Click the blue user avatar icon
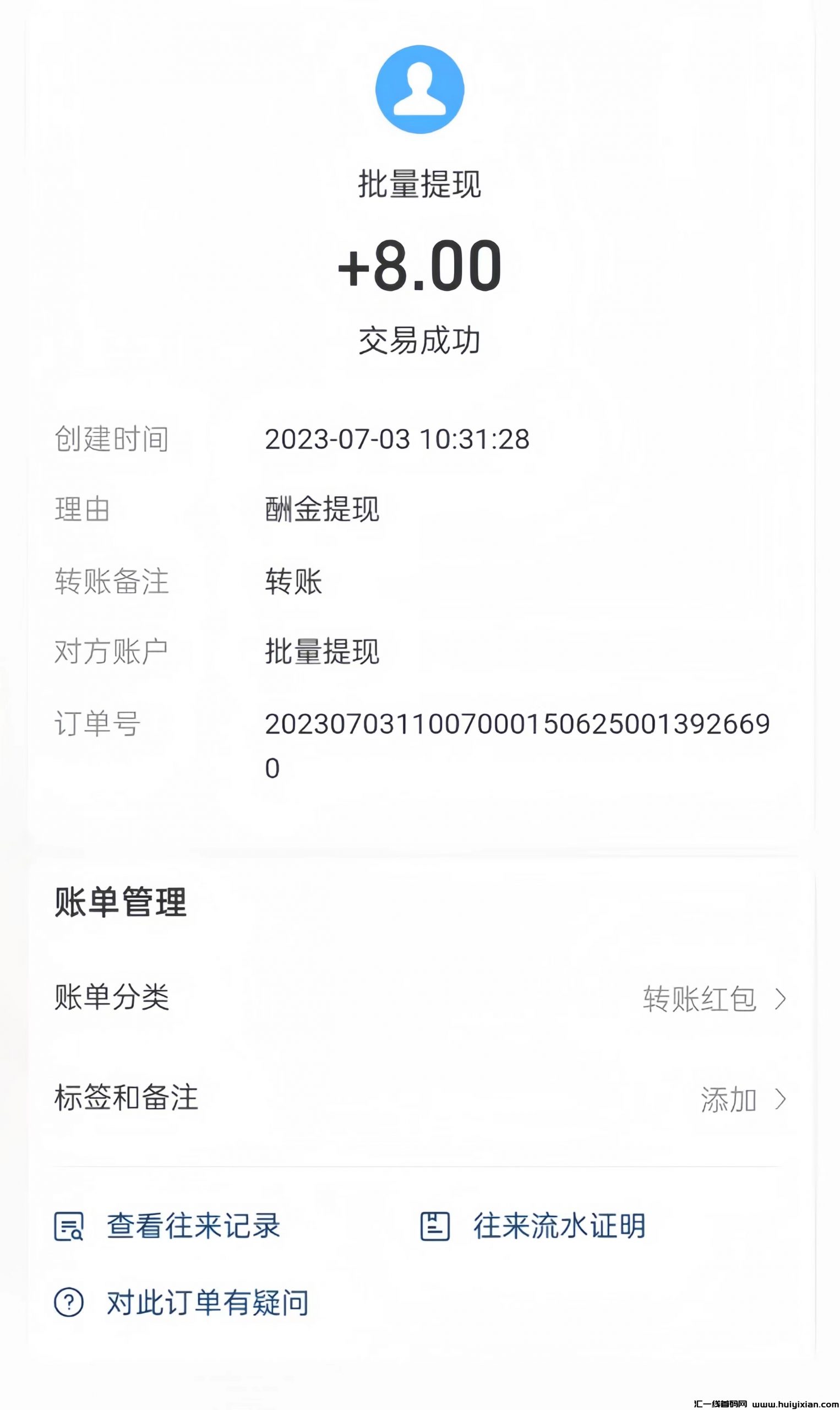This screenshot has height=1410, width=840. point(420,89)
